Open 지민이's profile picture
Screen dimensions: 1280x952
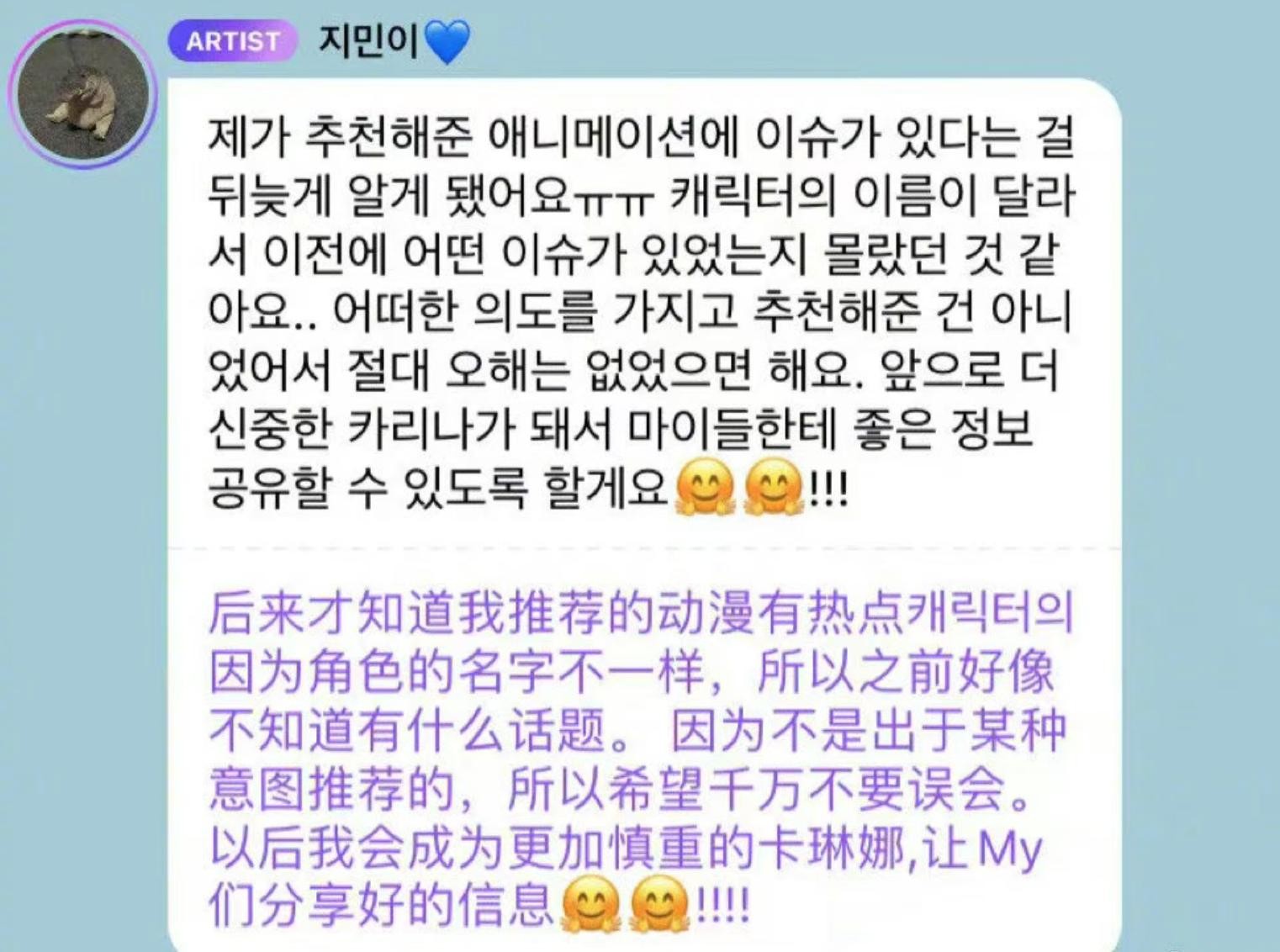pyautogui.click(x=82, y=93)
